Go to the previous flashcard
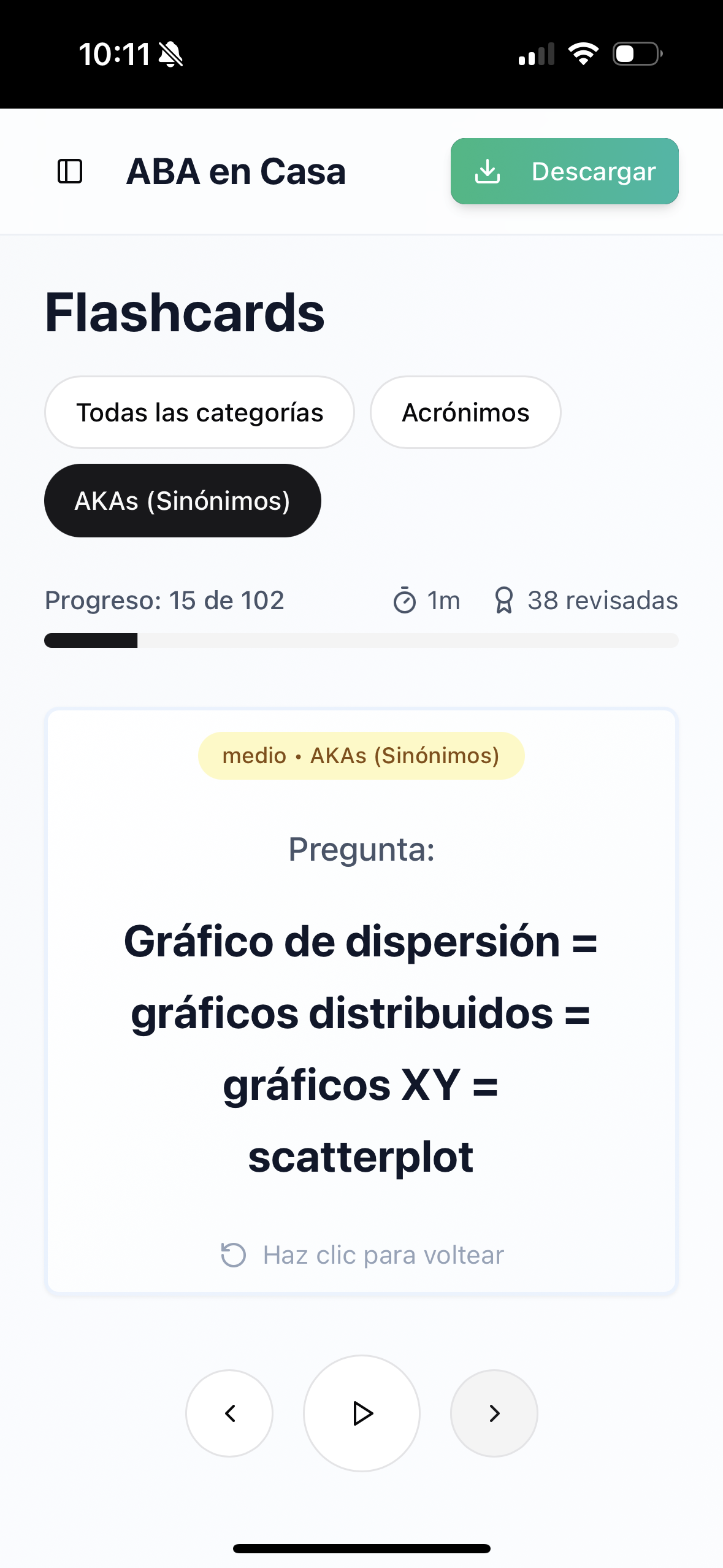This screenshot has width=723, height=1568. coord(229,1413)
